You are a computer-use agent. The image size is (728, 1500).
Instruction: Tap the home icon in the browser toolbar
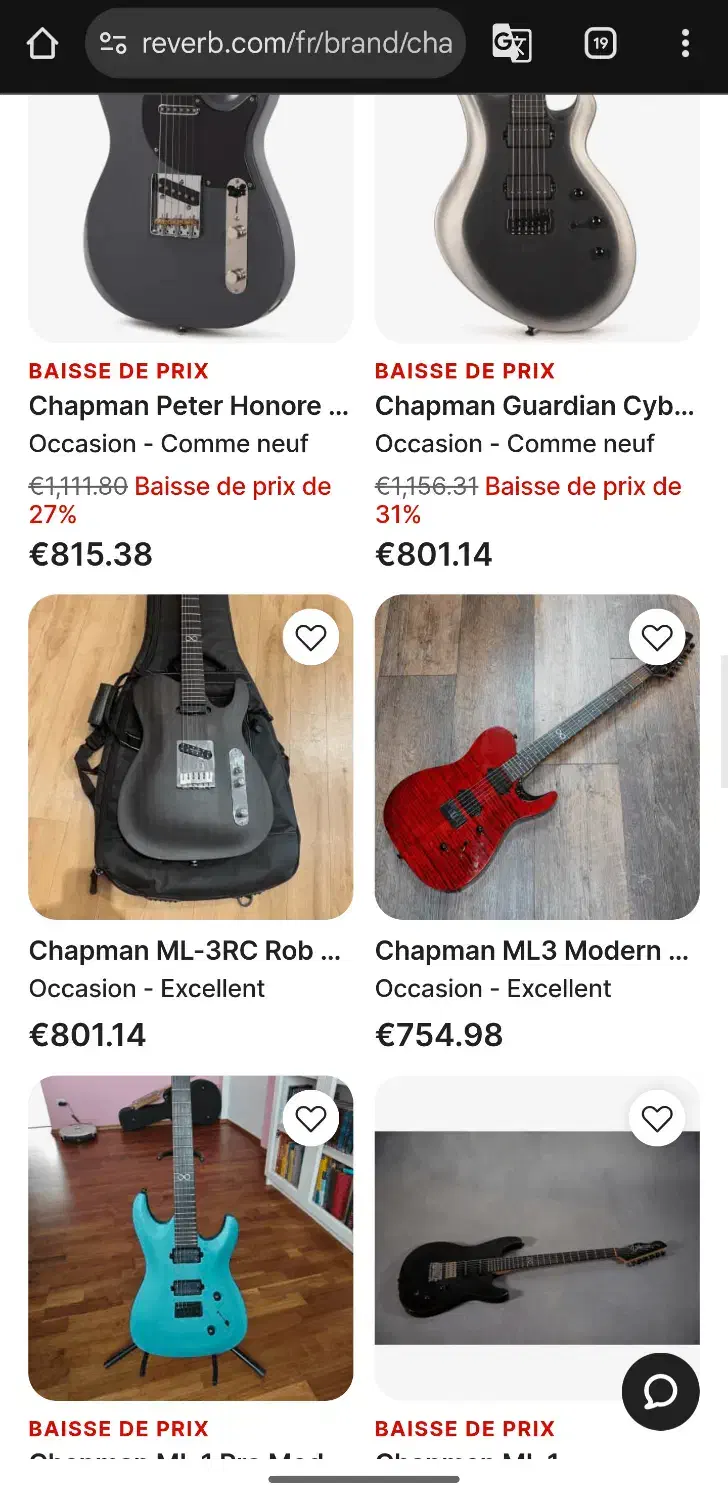click(x=41, y=43)
